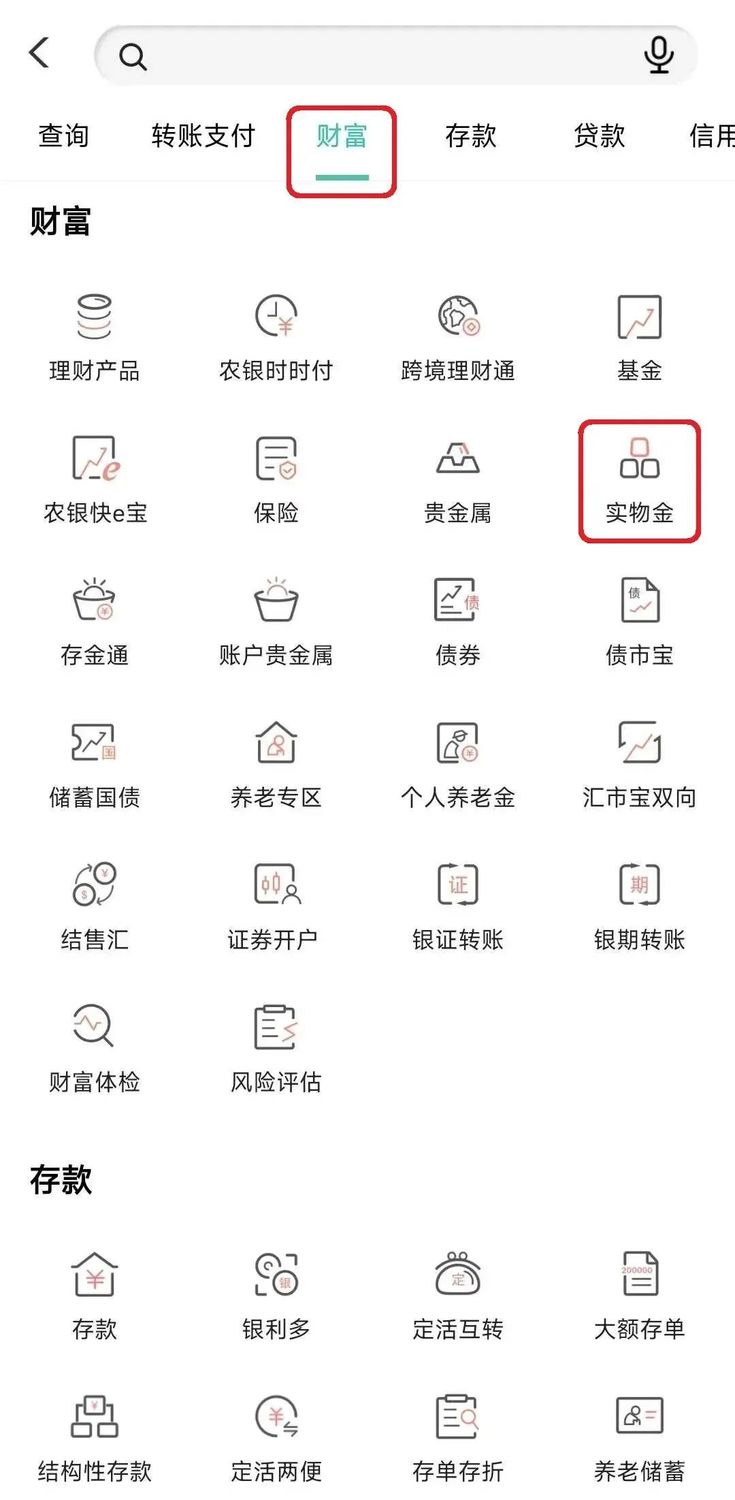Start voice search with the microphone
Image resolution: width=735 pixels, height=1500 pixels.
(x=658, y=56)
